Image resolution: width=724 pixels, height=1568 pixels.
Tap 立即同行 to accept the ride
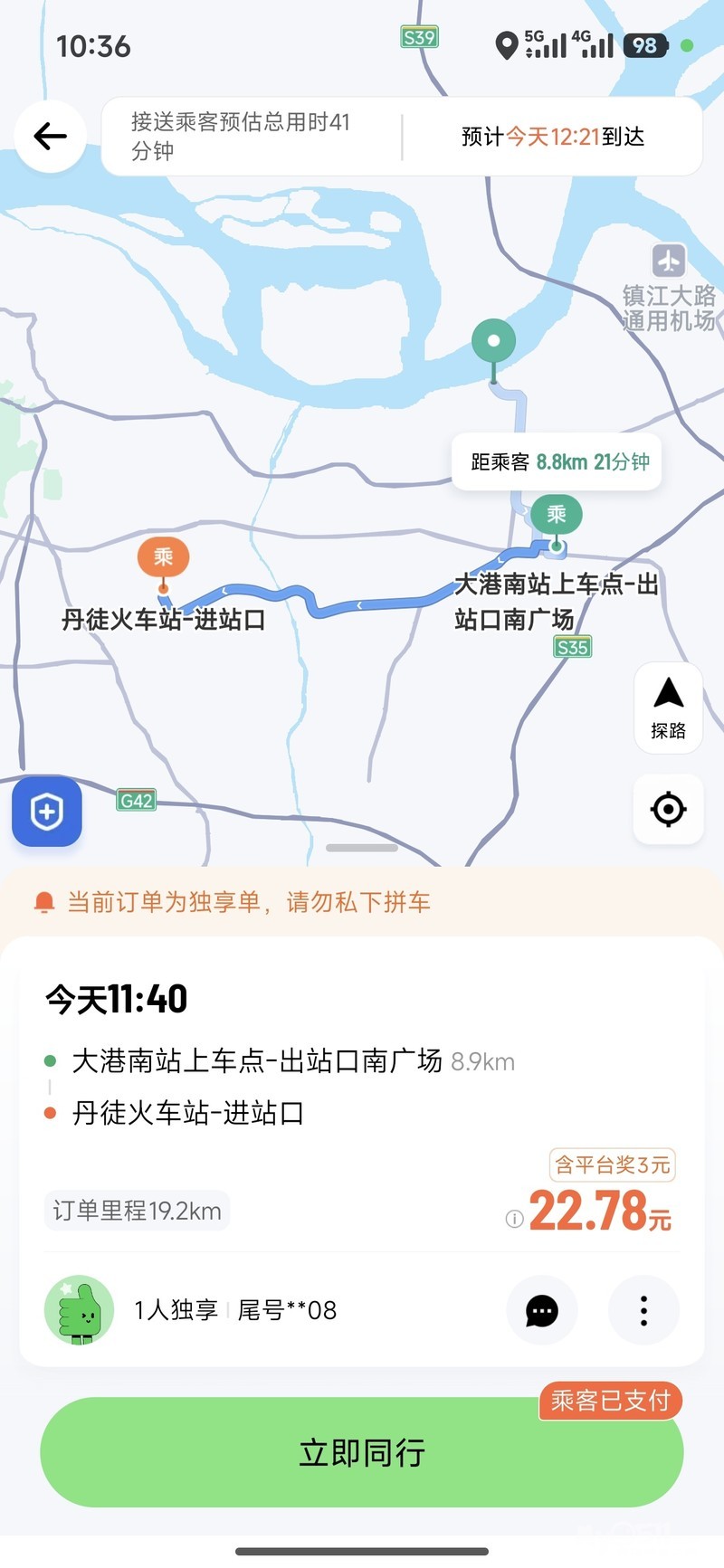(362, 1452)
